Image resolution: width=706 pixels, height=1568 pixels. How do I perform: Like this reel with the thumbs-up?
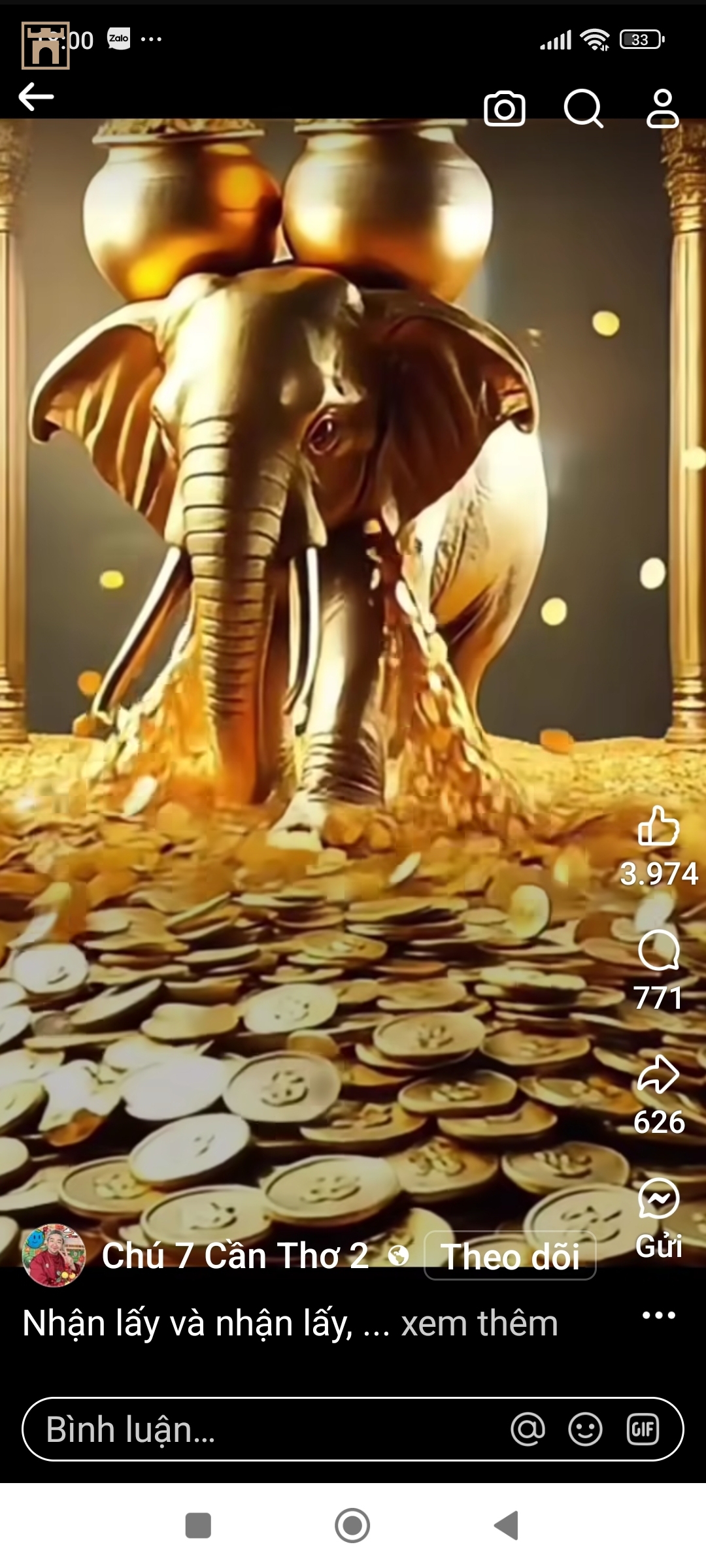click(658, 826)
